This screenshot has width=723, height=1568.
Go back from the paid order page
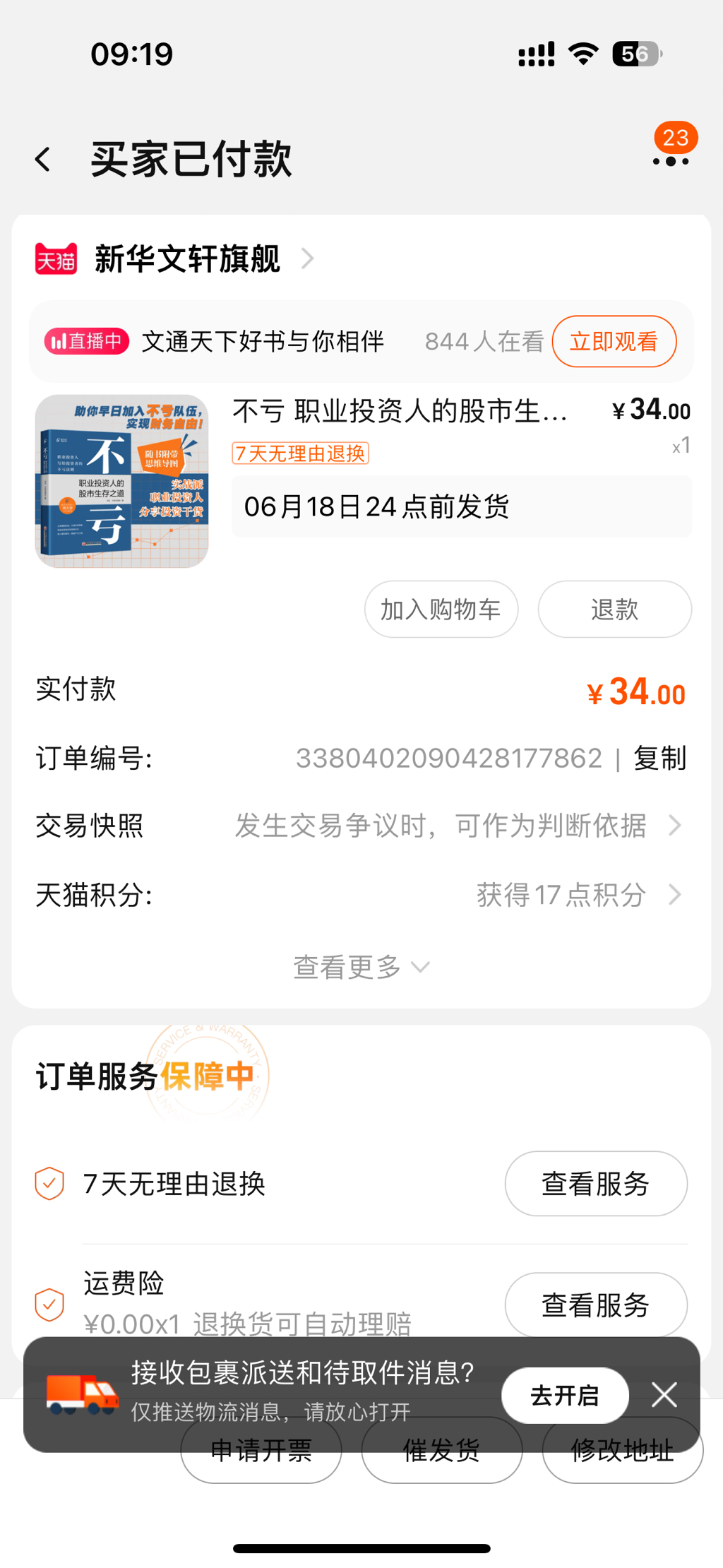[43, 160]
